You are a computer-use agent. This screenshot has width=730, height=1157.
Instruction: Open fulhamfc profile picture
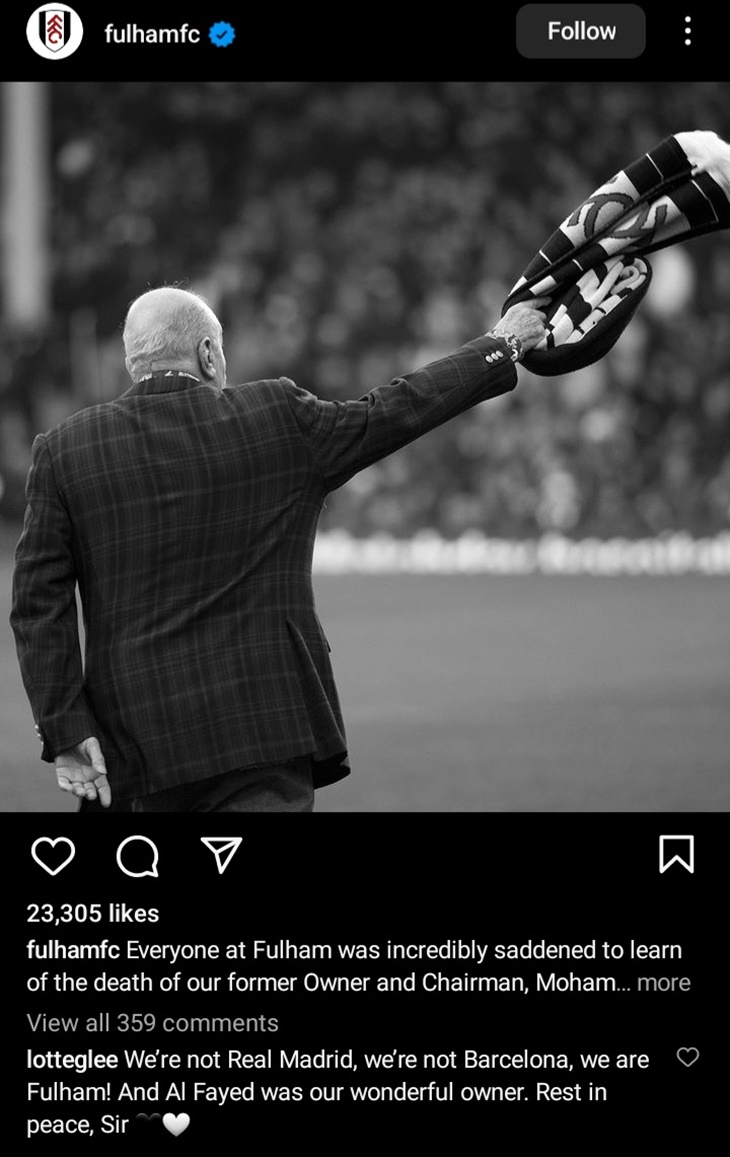(54, 32)
